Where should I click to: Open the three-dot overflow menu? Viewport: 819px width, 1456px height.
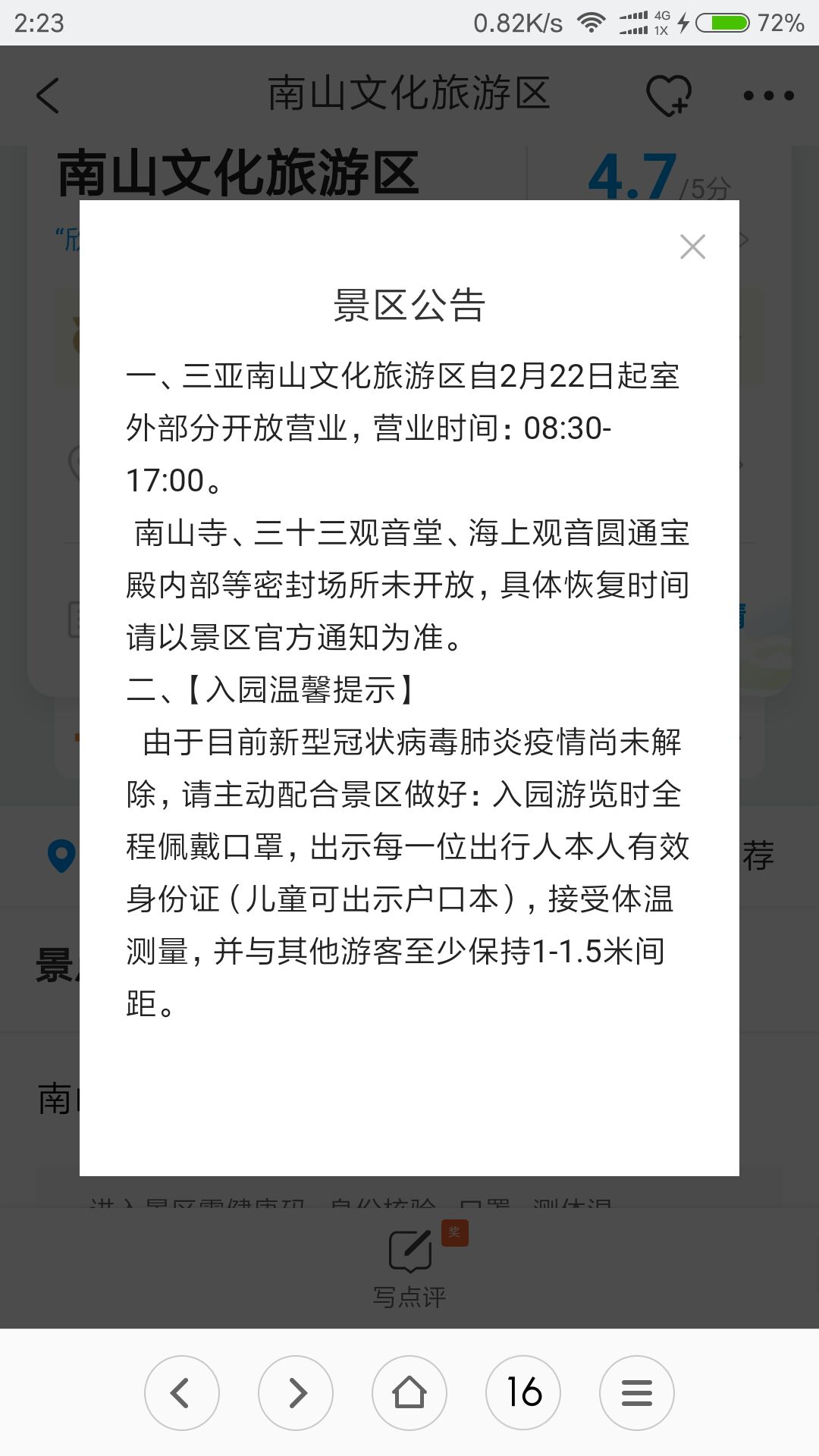click(x=768, y=96)
